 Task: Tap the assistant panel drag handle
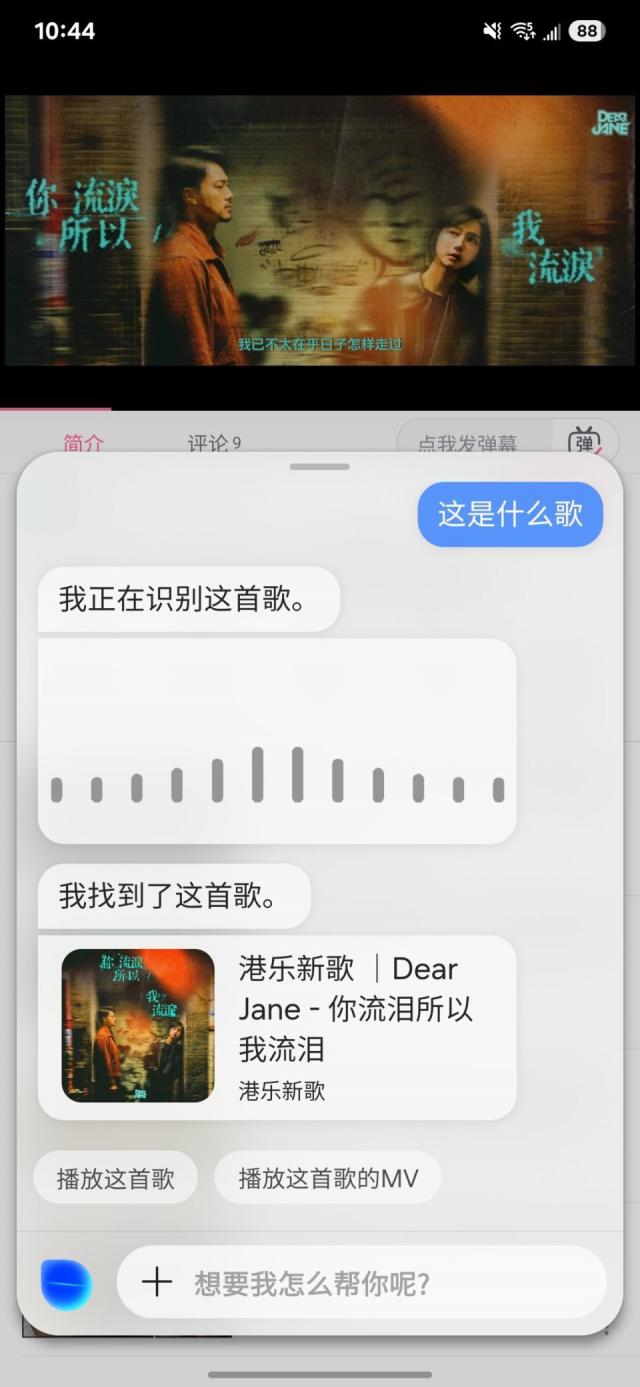(x=320, y=466)
